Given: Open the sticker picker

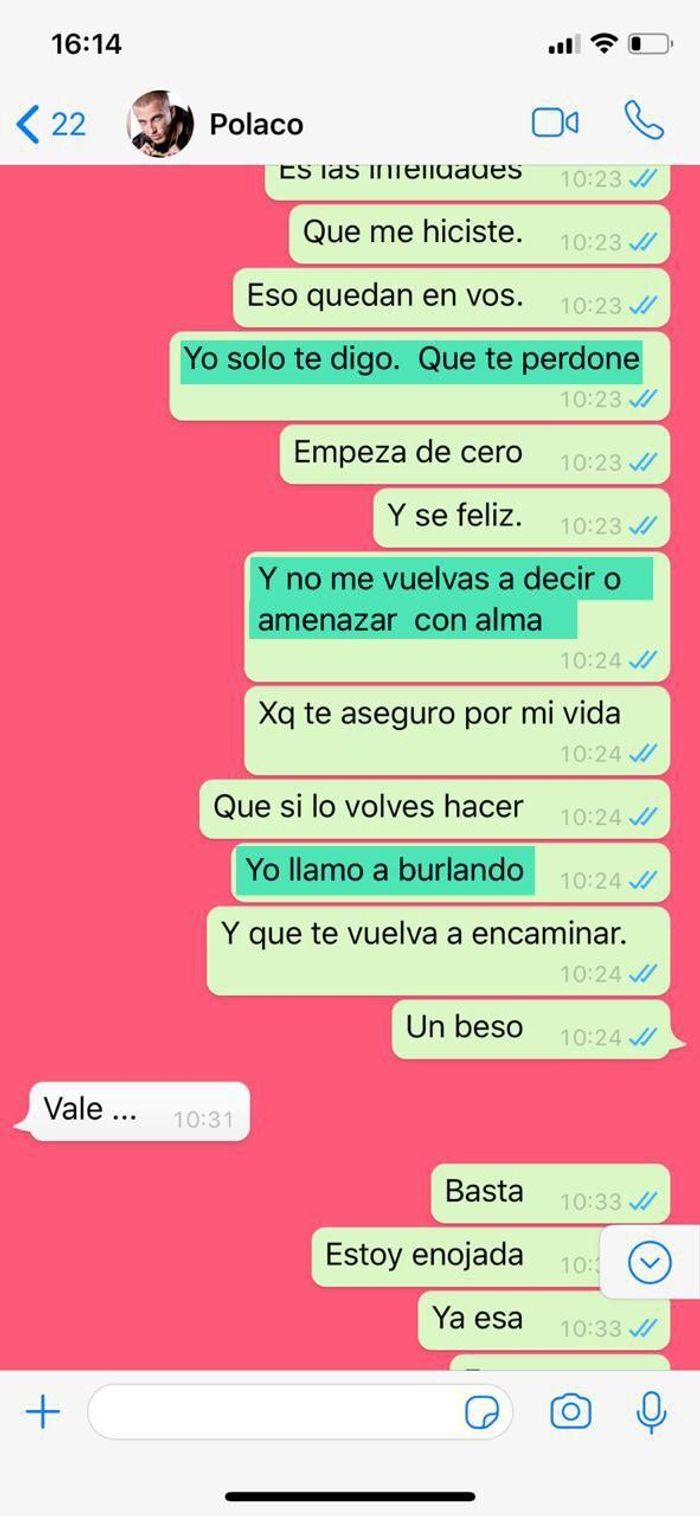Looking at the screenshot, I should tap(482, 1412).
